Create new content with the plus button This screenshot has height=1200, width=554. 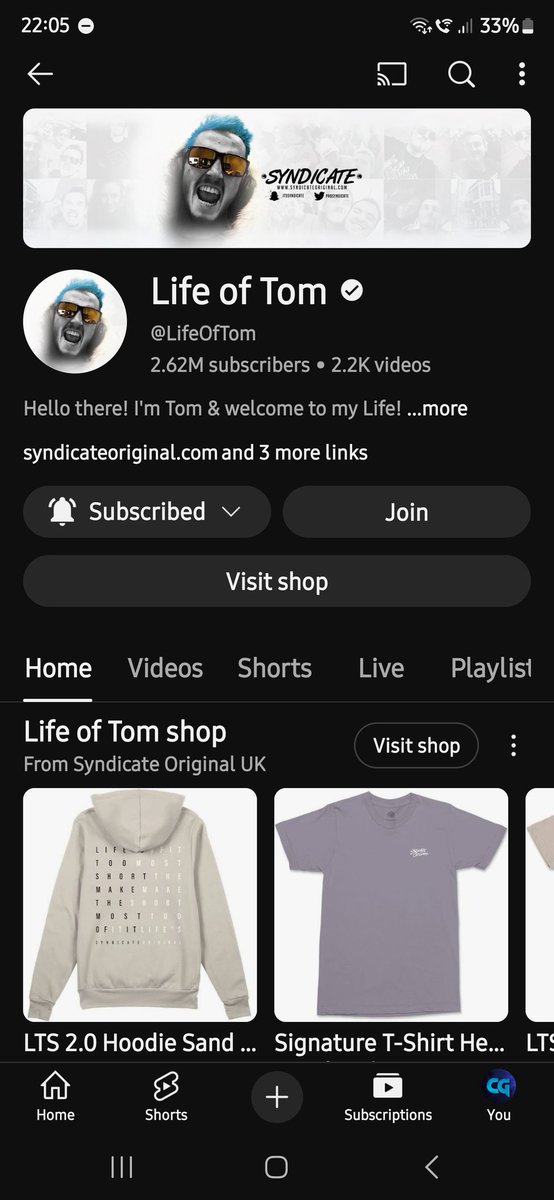point(277,1097)
